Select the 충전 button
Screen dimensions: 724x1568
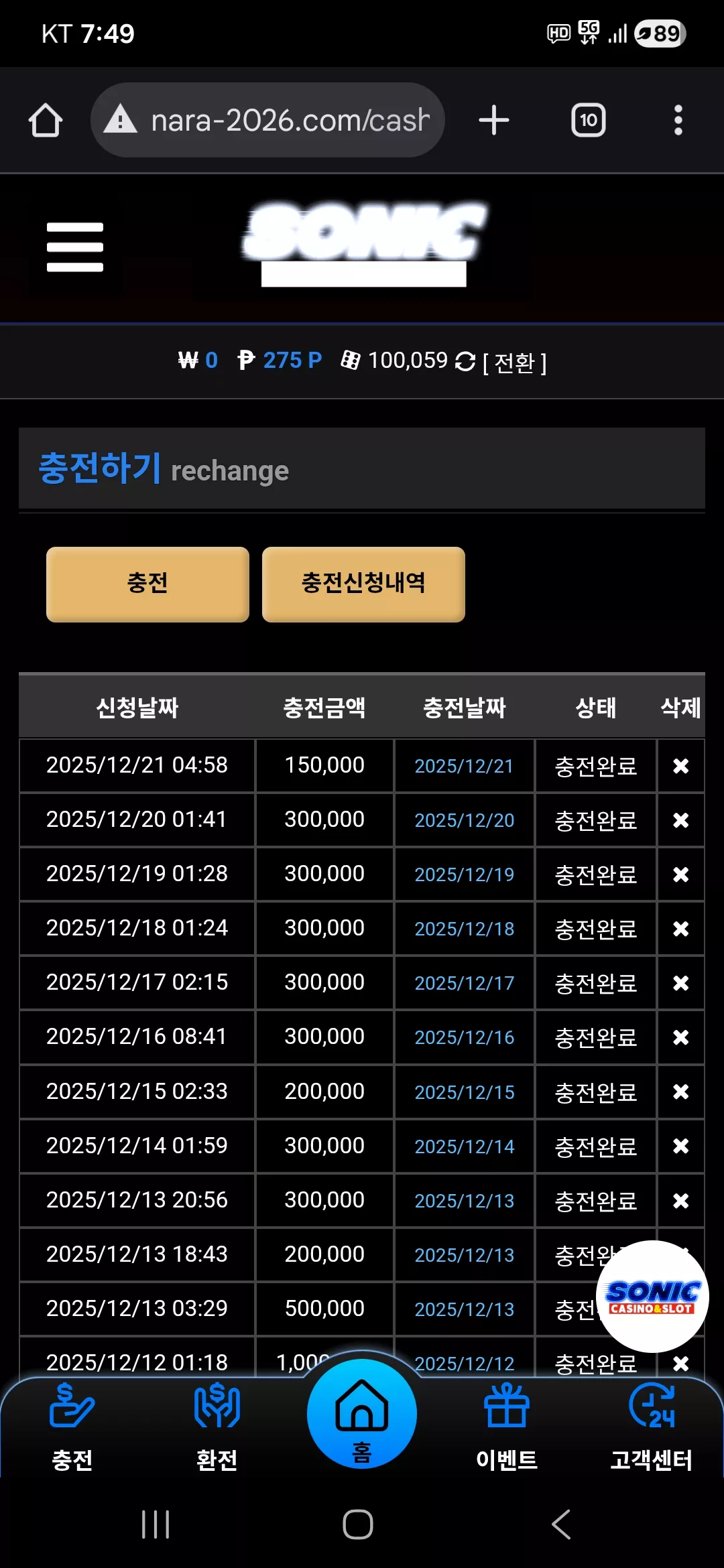pos(147,584)
